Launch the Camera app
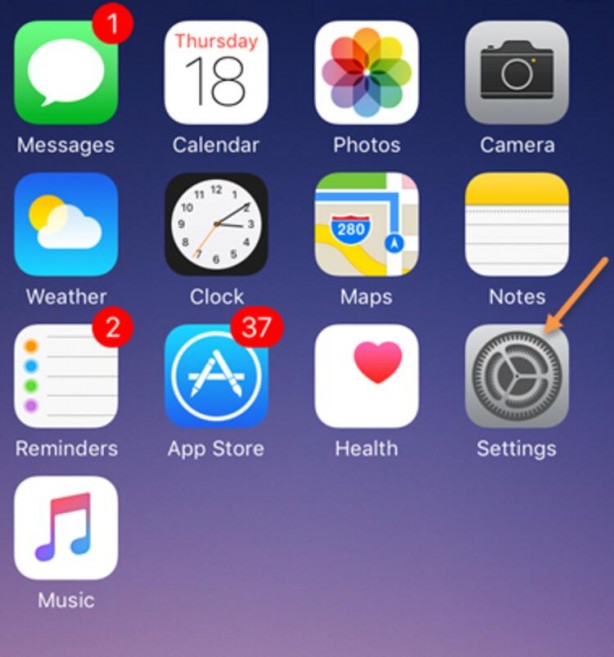614x657 pixels. (x=516, y=72)
